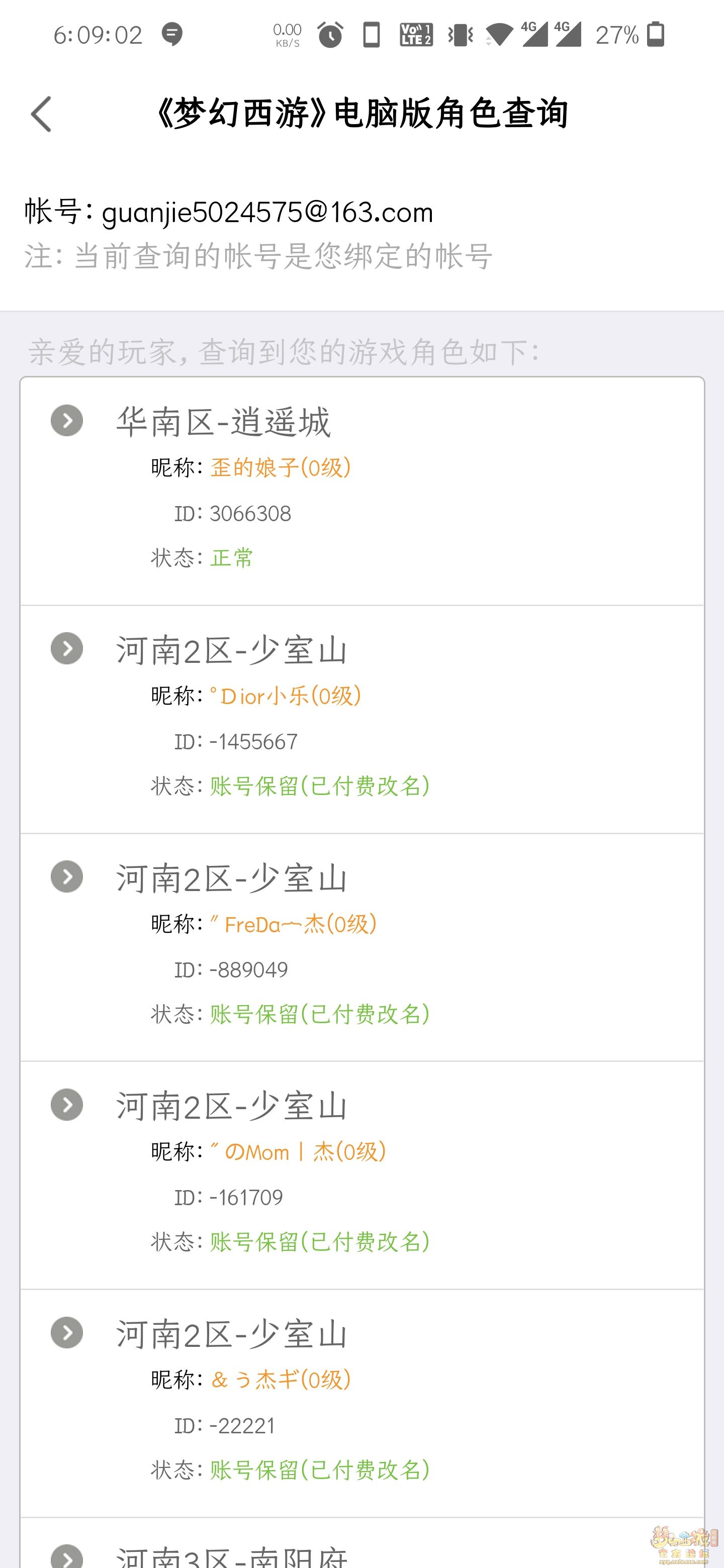Open the FreDa︵杰 character entry
The image size is (724, 1568).
[x=361, y=948]
